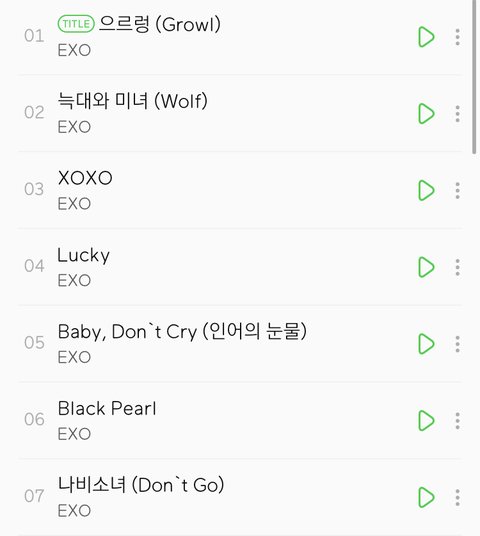Play the Lucky track
The image size is (480, 536).
[x=426, y=267]
